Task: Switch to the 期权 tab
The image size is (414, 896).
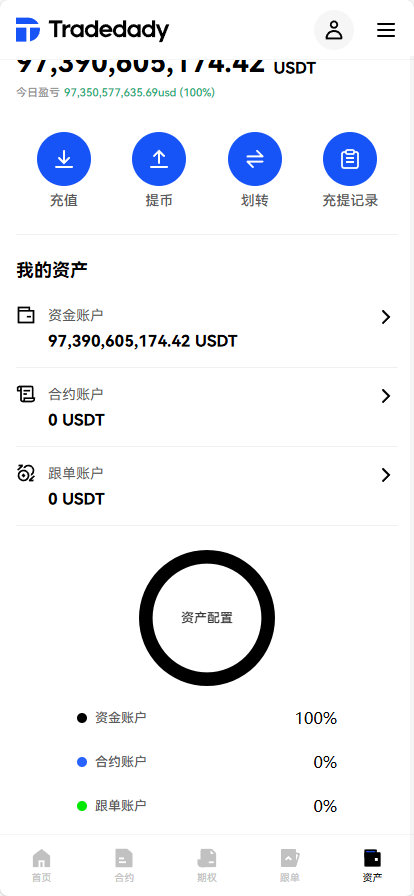Action: click(207, 865)
